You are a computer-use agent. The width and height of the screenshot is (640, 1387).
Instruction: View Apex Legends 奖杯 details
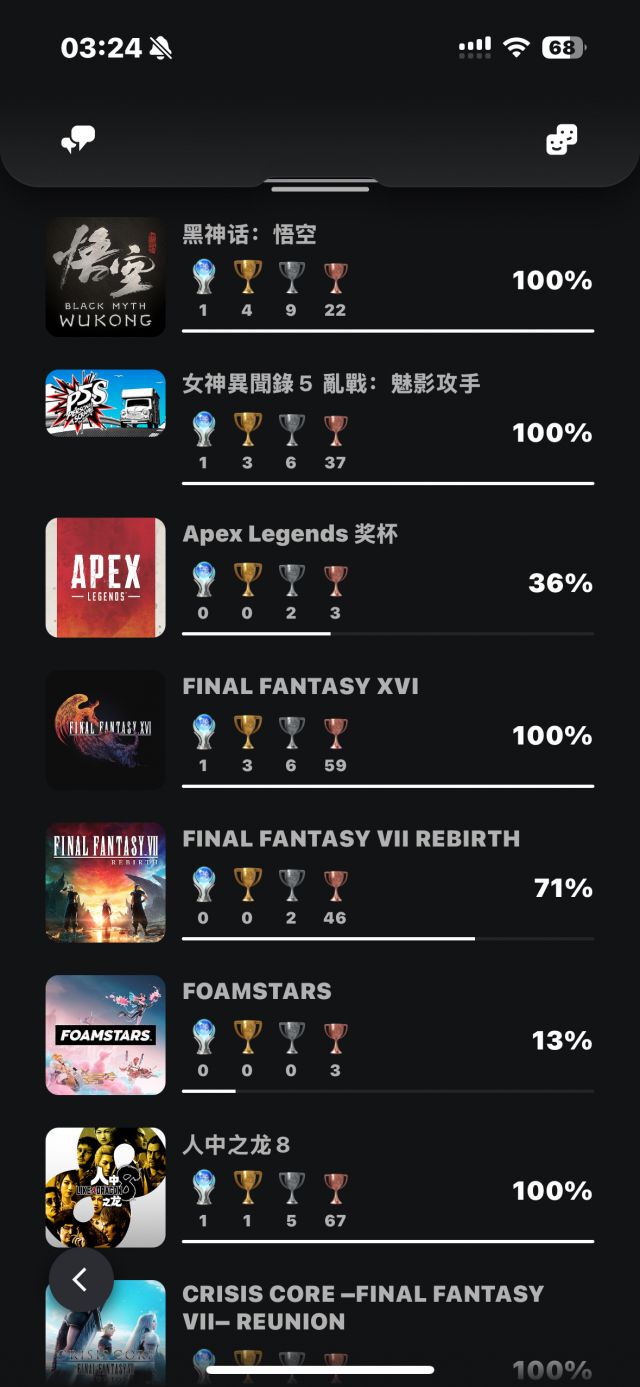320,579
